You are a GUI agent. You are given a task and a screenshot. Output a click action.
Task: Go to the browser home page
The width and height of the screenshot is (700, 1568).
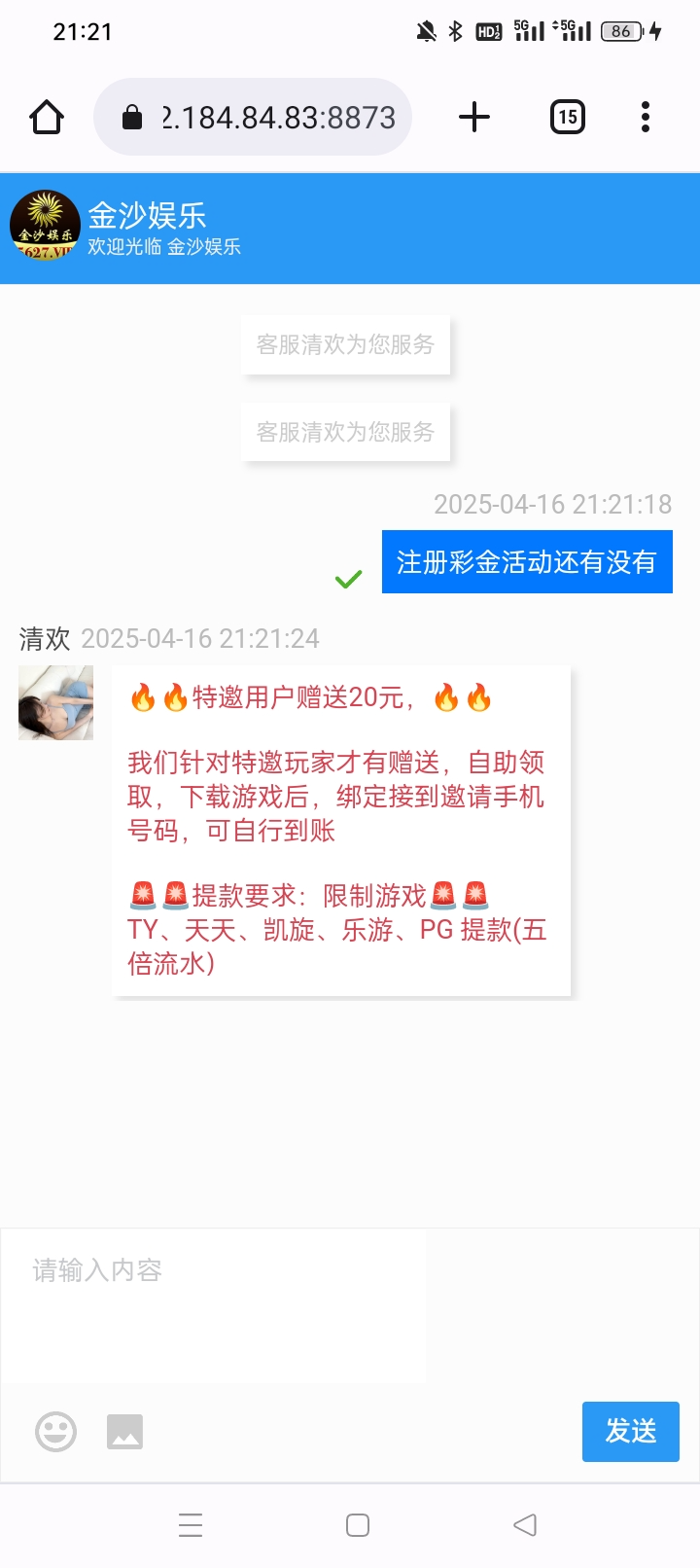pos(47,118)
